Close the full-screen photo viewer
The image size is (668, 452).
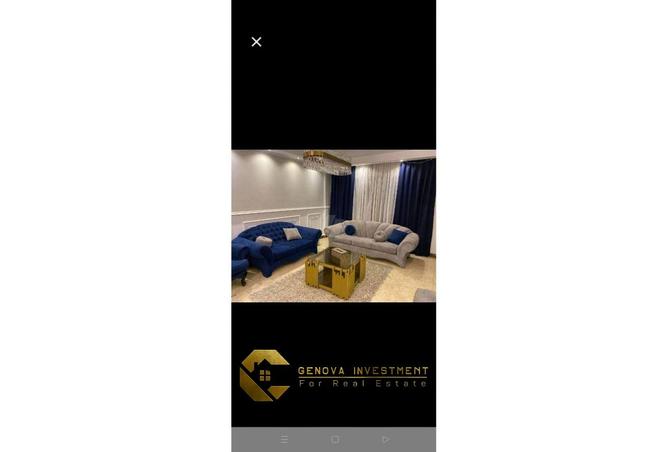click(256, 42)
